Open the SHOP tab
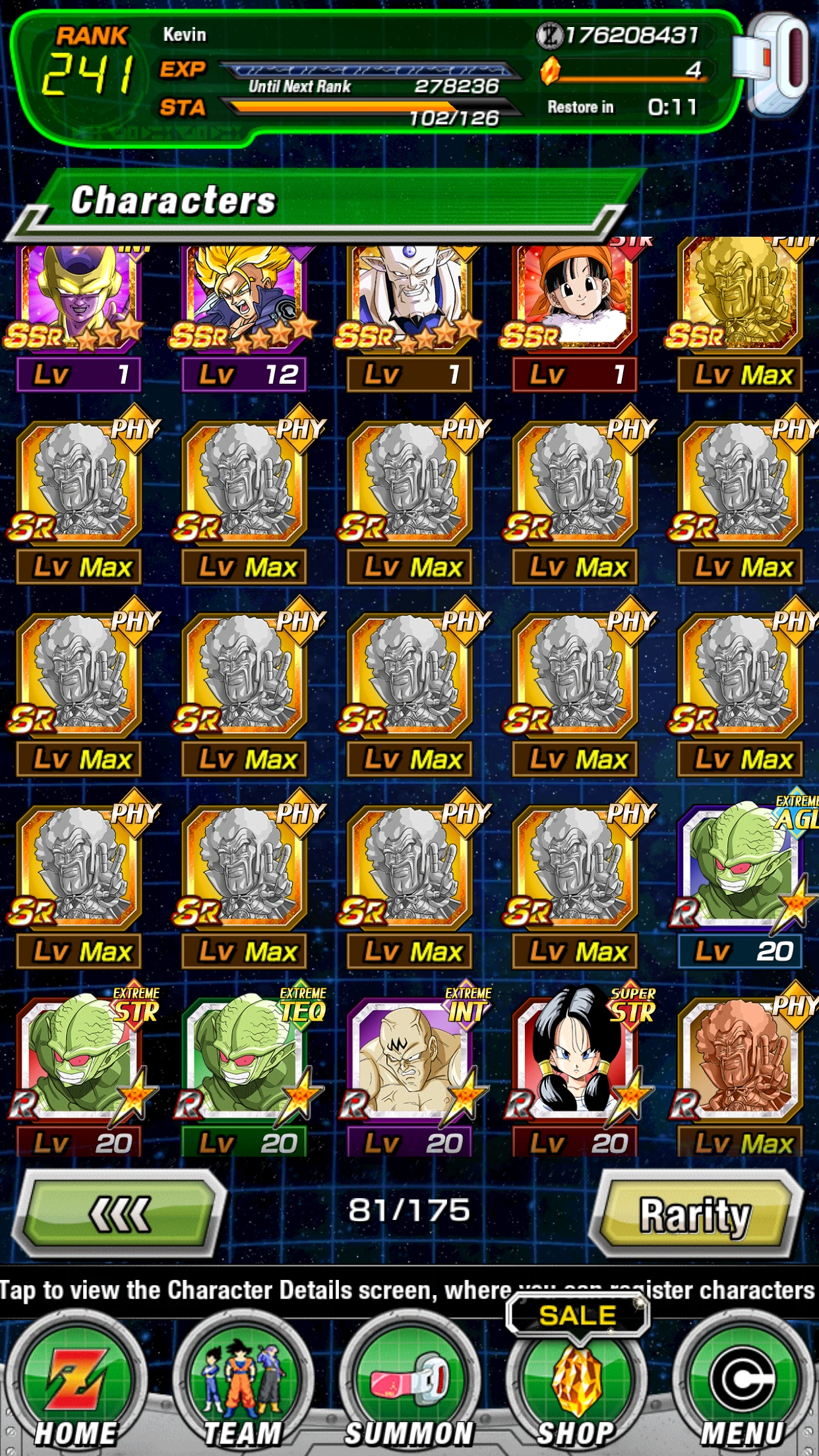This screenshot has width=819, height=1456. click(576, 1385)
